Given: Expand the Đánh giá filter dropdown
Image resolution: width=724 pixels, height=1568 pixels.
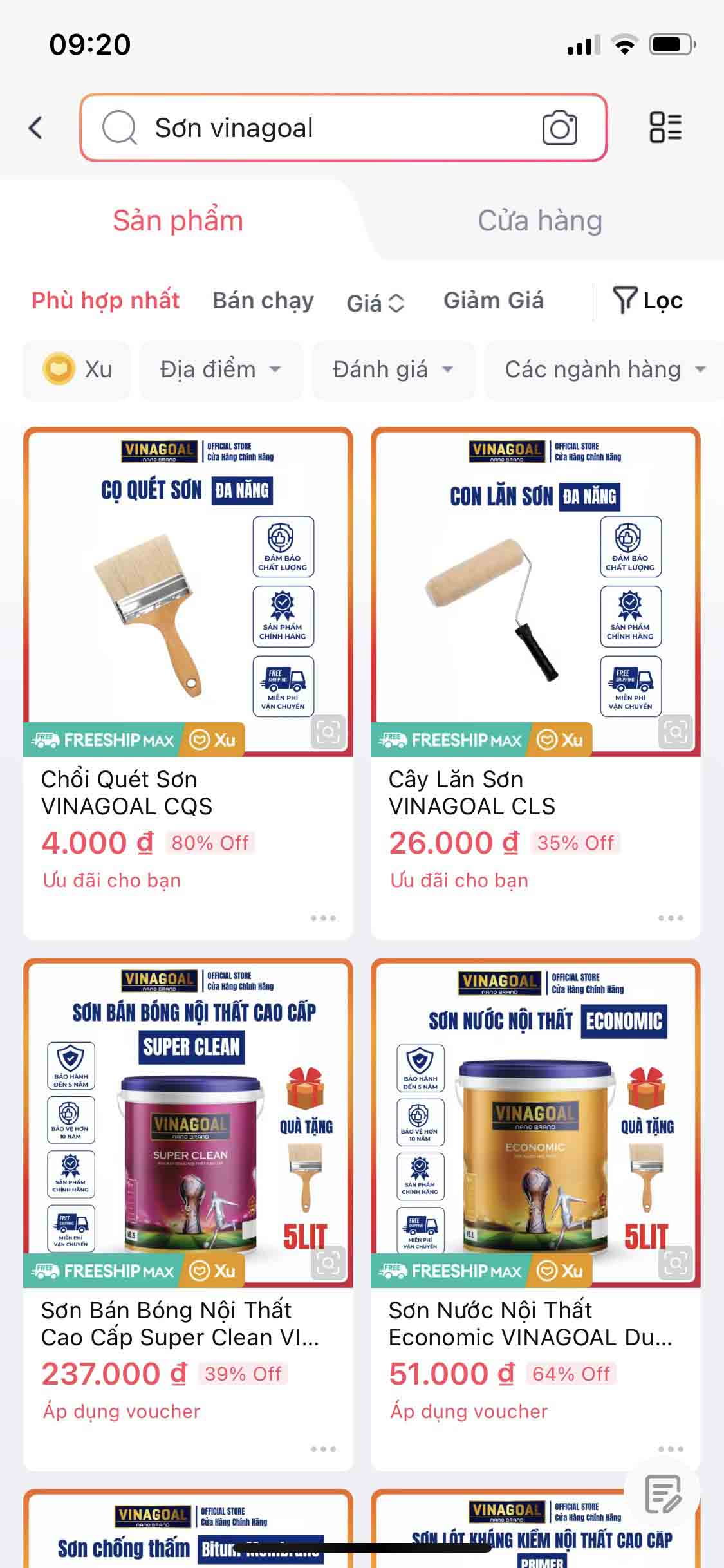Looking at the screenshot, I should coord(393,369).
